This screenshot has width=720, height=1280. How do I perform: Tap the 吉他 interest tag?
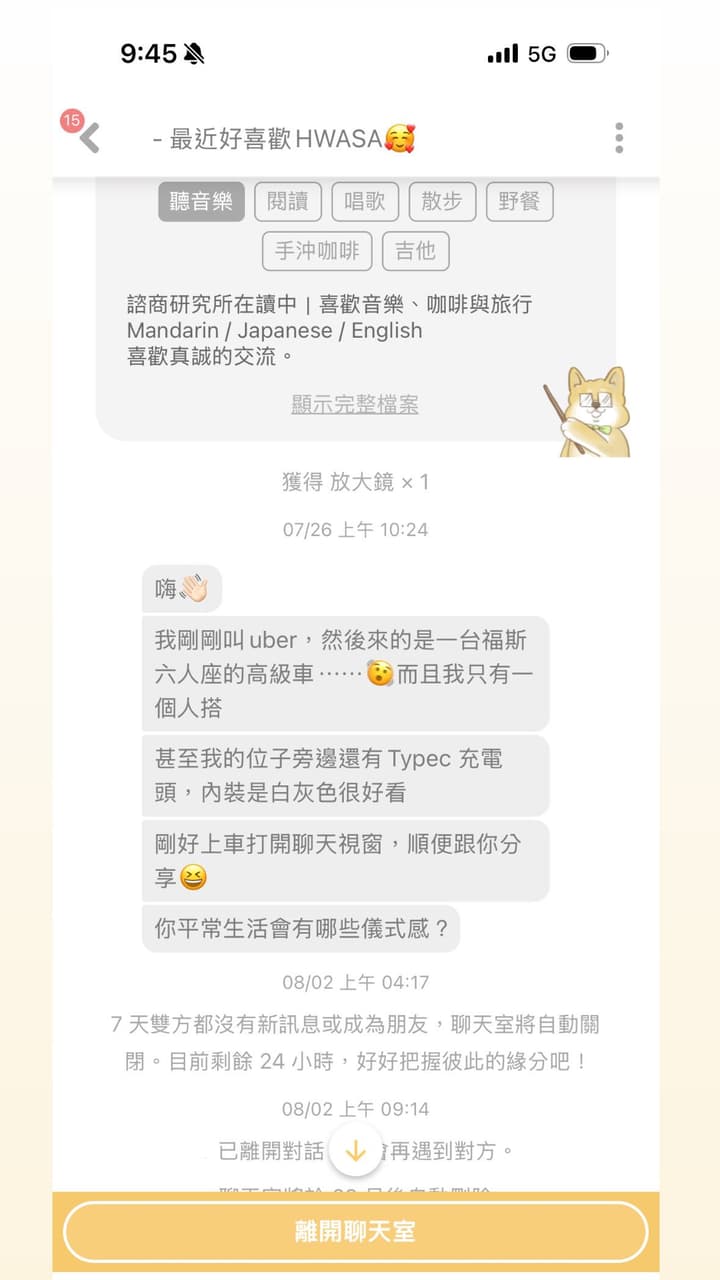click(x=416, y=251)
